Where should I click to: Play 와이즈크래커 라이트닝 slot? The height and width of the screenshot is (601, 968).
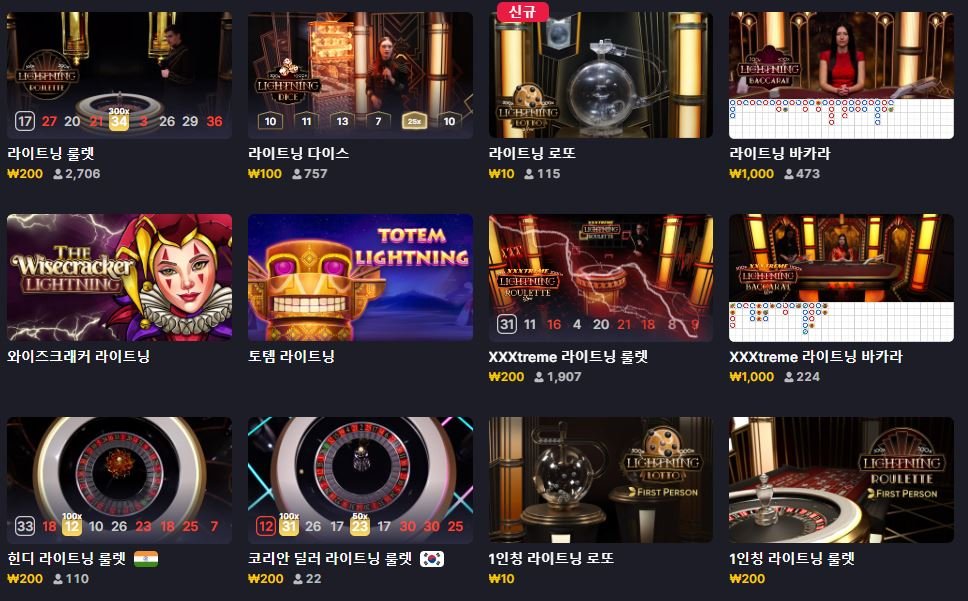(119, 277)
